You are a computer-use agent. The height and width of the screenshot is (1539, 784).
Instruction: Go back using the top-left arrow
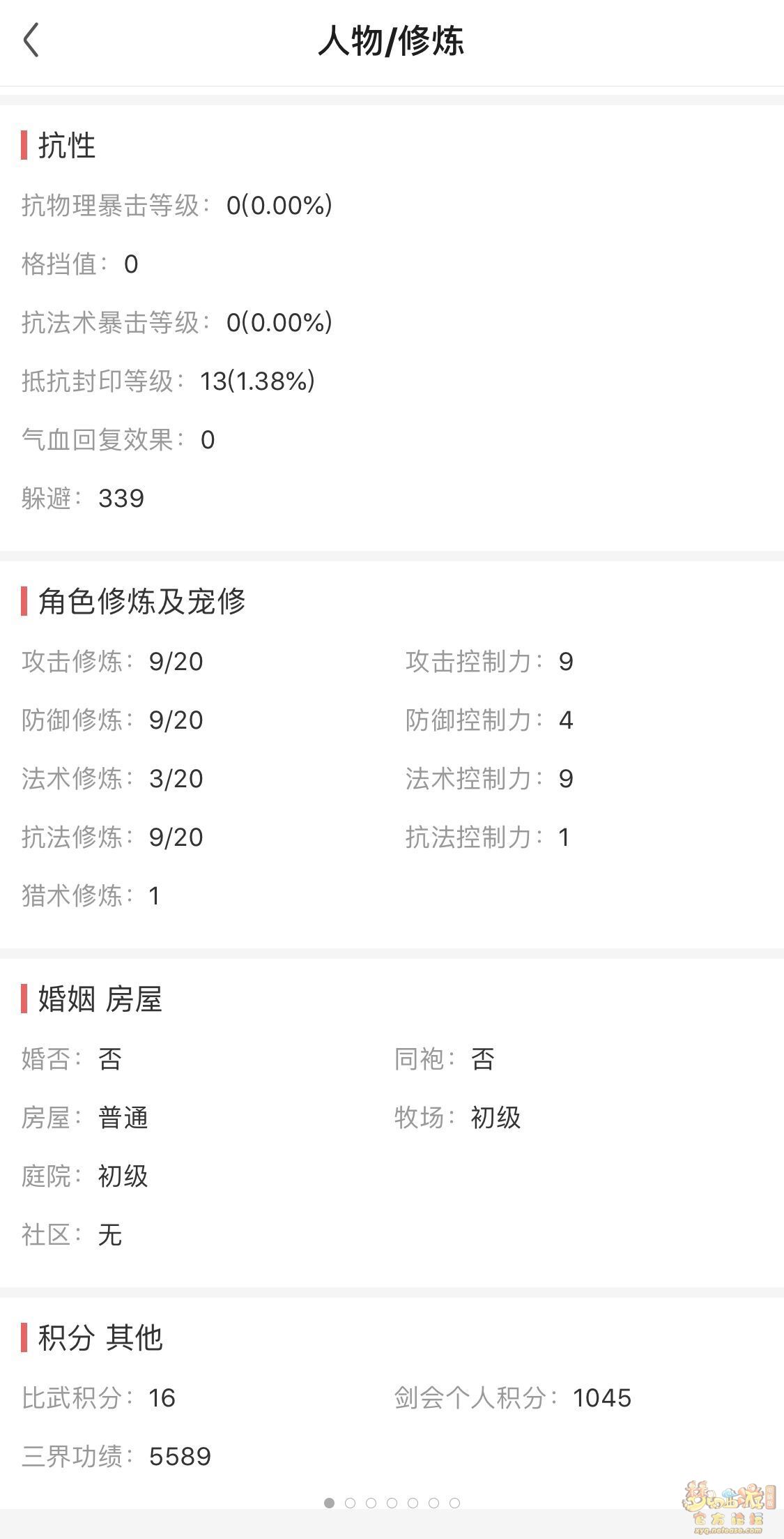coord(31,40)
